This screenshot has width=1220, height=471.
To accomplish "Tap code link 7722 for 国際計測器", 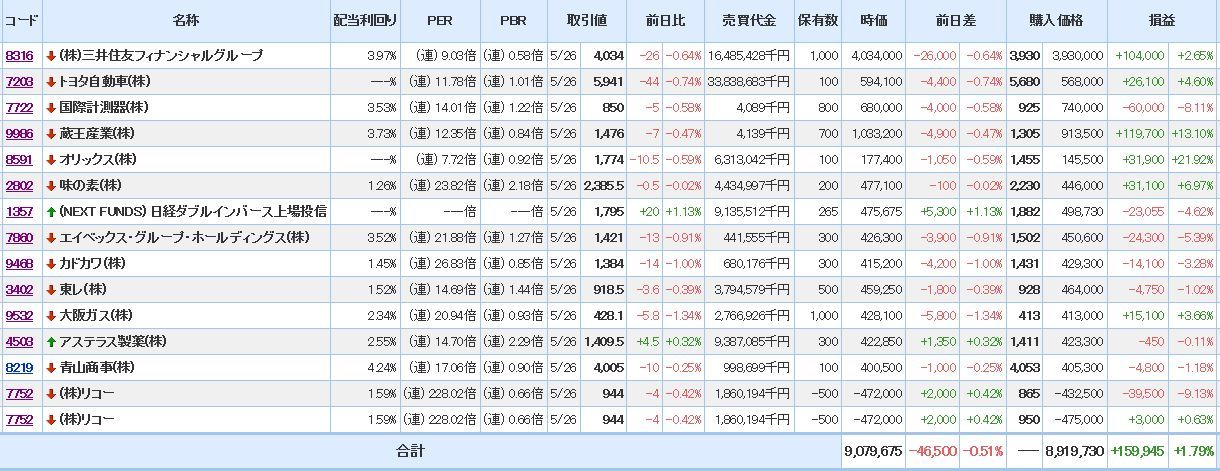I will point(19,108).
